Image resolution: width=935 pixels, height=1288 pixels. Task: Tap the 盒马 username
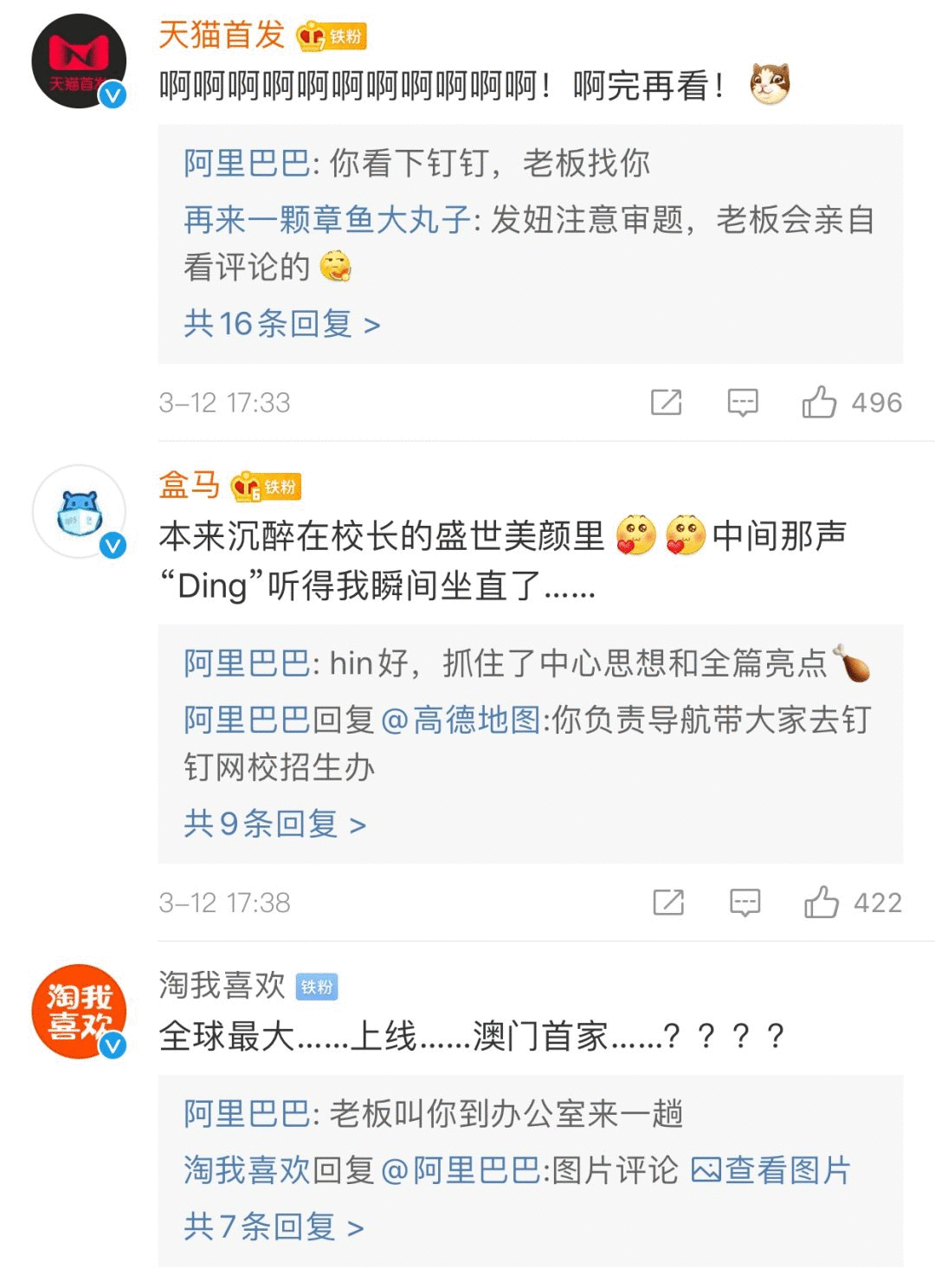[189, 485]
